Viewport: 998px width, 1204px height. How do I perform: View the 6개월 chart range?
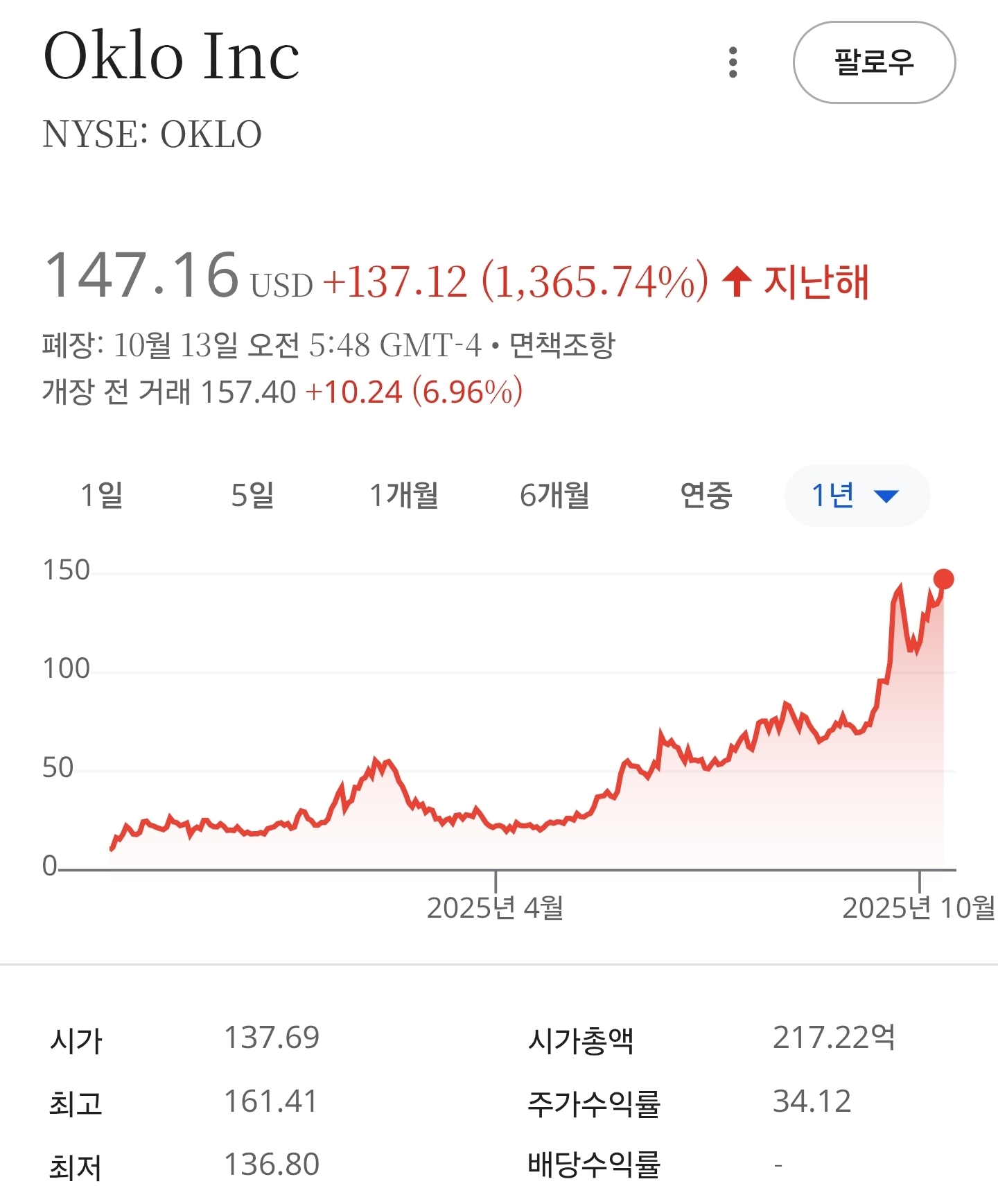[554, 496]
